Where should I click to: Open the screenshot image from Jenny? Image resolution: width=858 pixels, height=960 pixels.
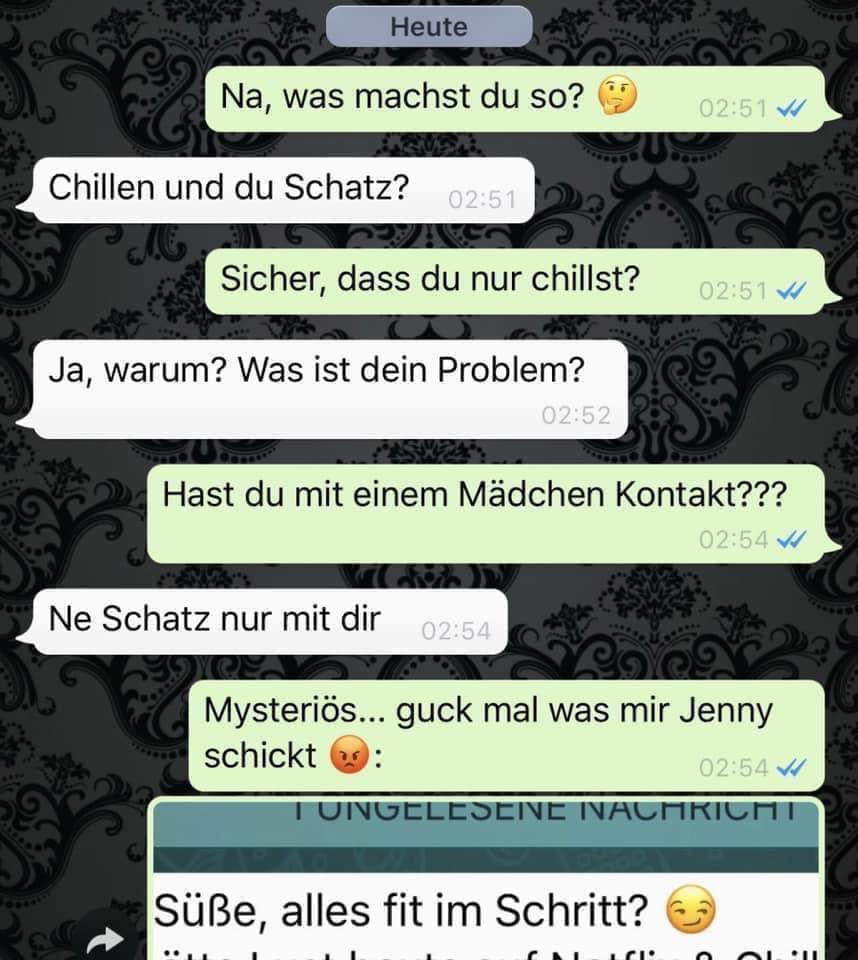[x=486, y=879]
